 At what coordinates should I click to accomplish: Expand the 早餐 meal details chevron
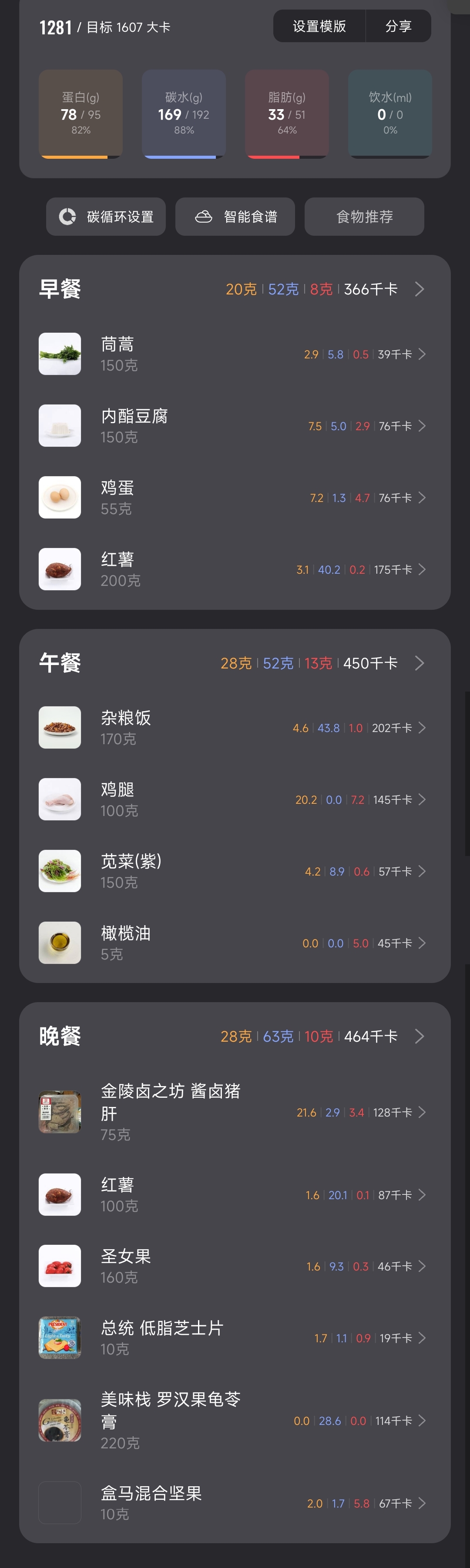pyautogui.click(x=420, y=289)
